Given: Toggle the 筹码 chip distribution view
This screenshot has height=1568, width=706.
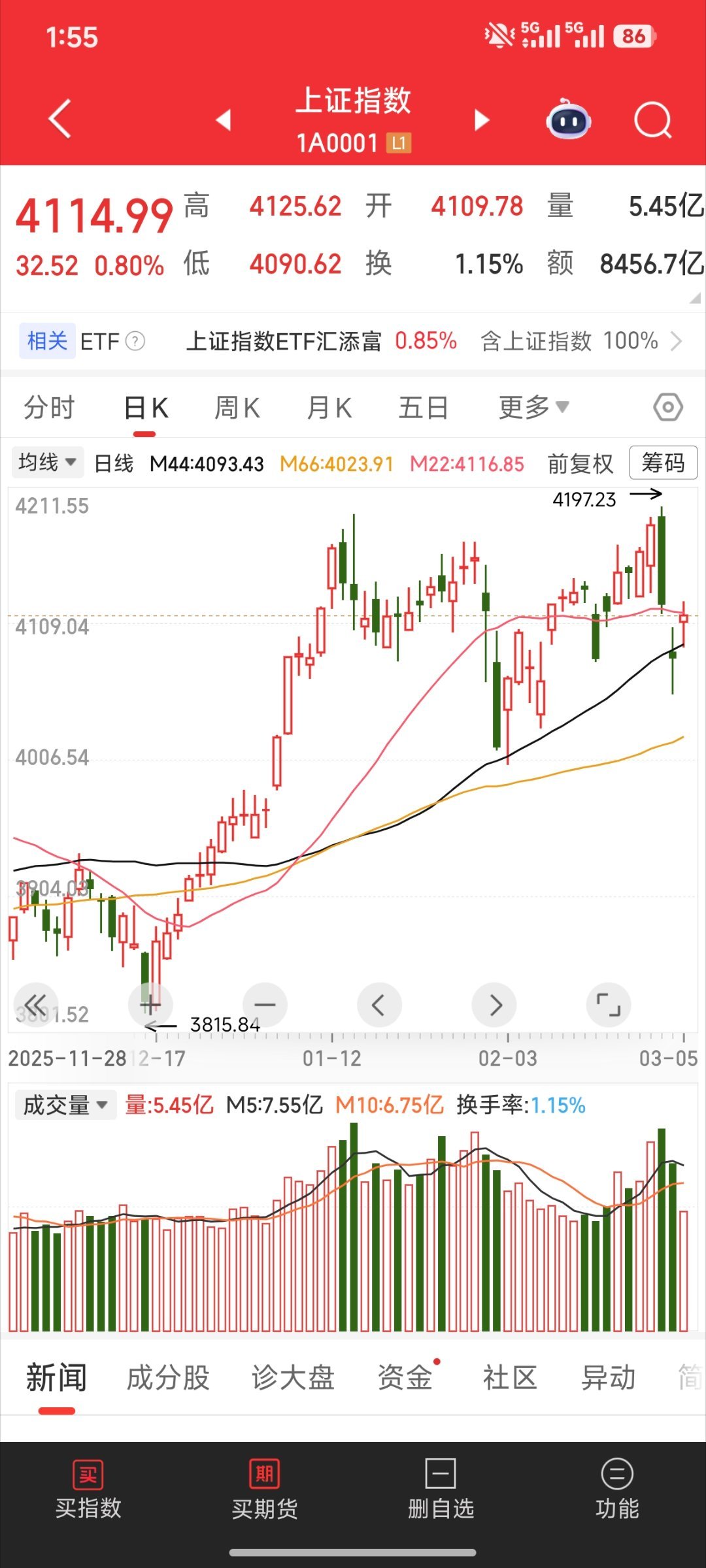Looking at the screenshot, I should pos(663,463).
